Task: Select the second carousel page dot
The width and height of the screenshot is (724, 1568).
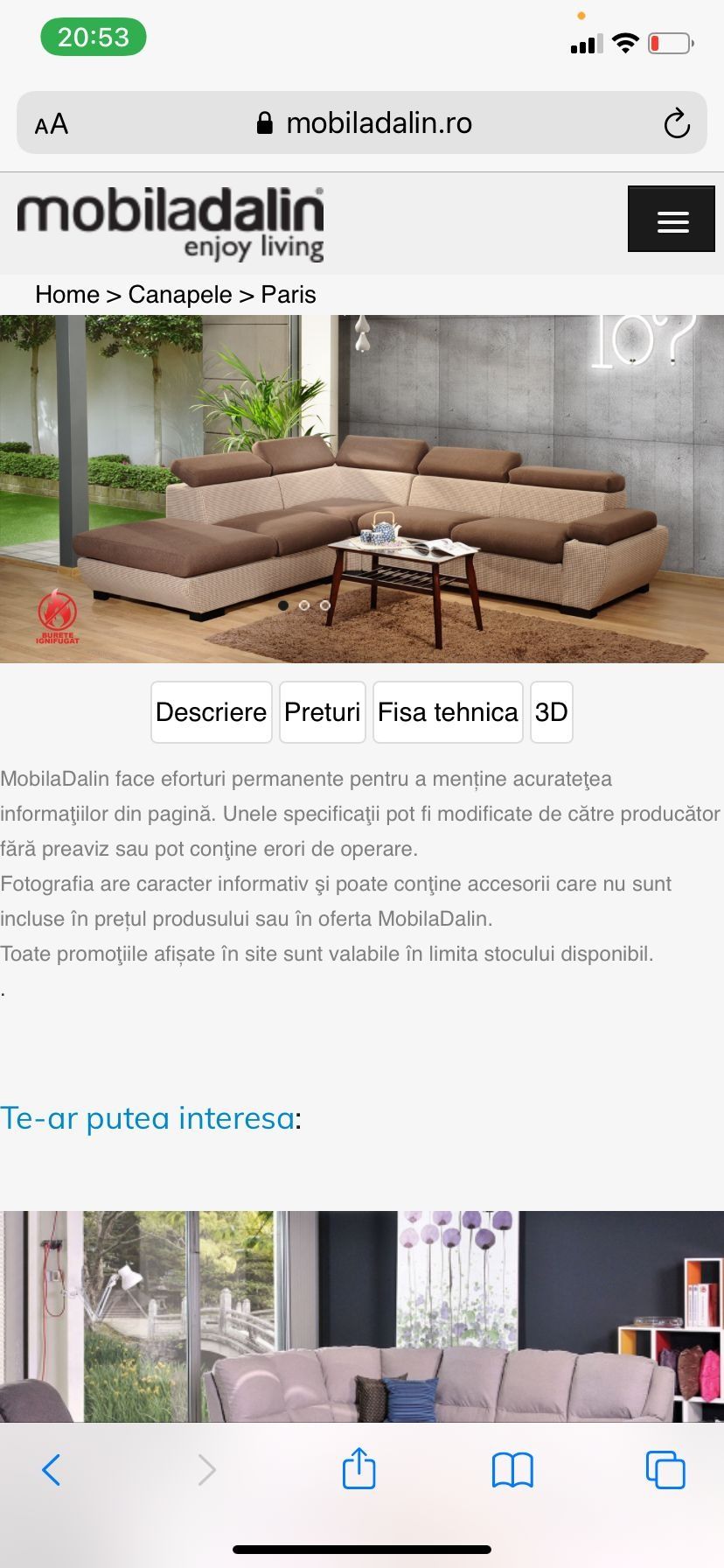Action: [304, 605]
